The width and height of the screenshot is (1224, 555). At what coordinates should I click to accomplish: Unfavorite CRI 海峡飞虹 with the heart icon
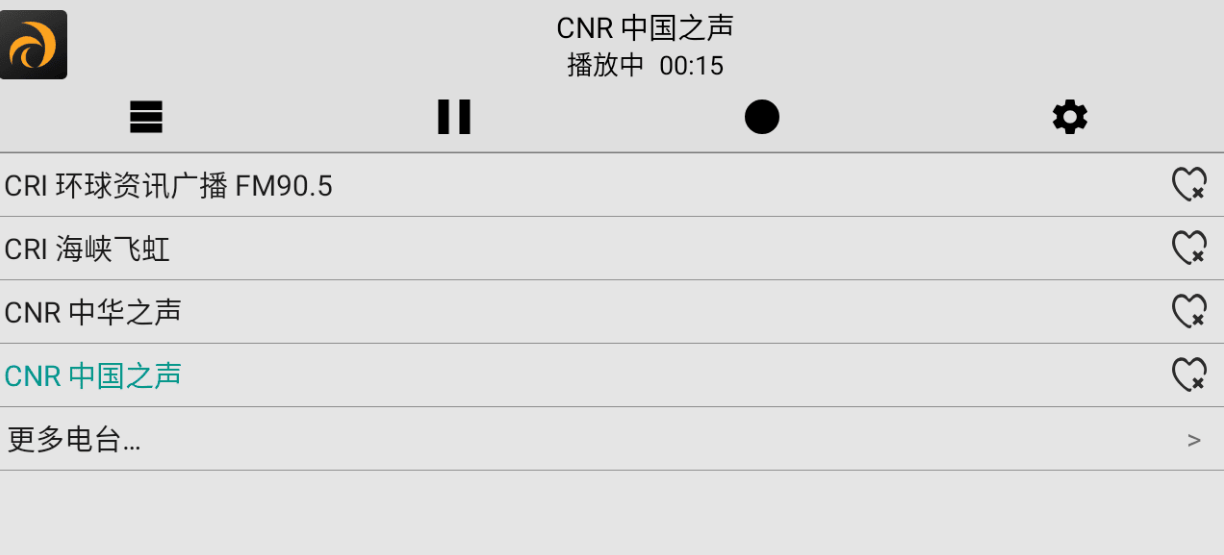pos(1188,248)
